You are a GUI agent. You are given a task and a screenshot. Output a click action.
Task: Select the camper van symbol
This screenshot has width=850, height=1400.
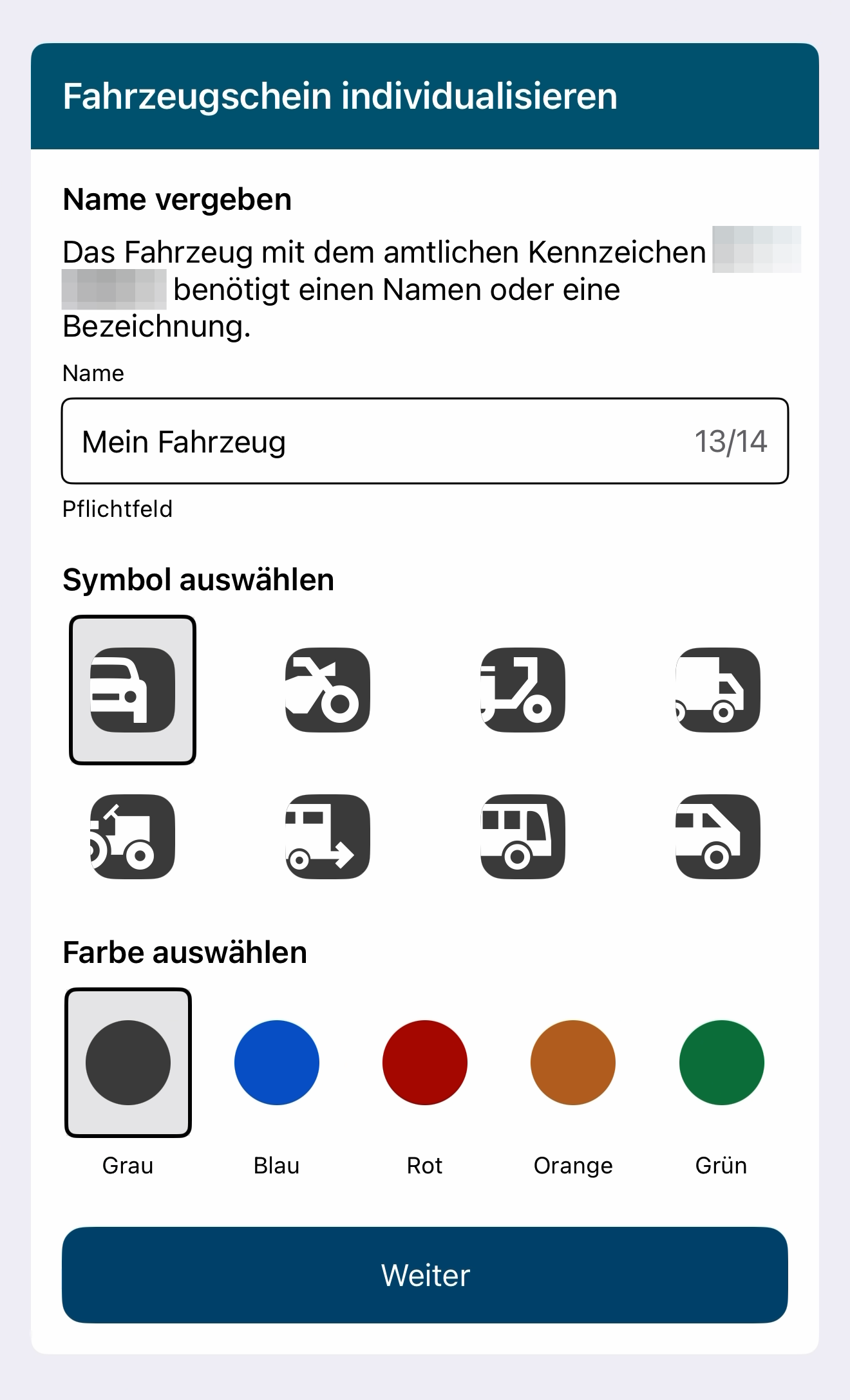(x=717, y=835)
